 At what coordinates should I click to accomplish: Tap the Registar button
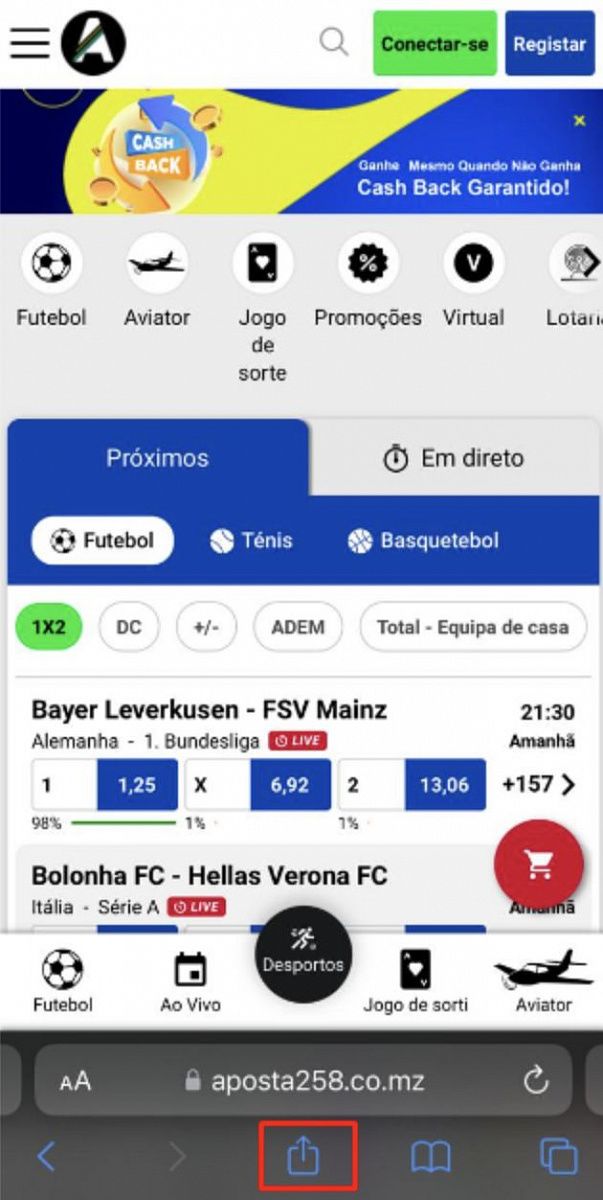point(549,44)
